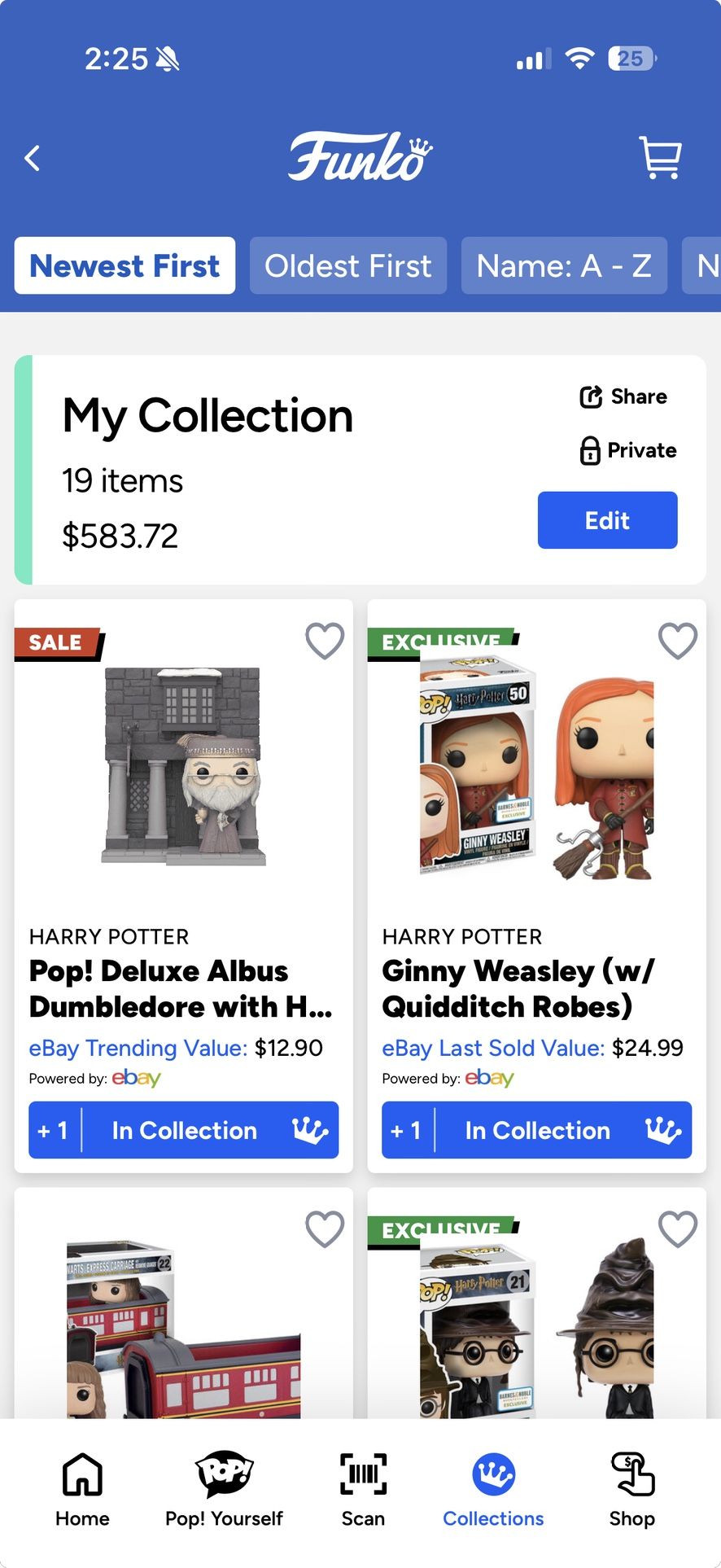Screen dimensions: 721x1568
Task: Tap the back arrow at top left
Action: [x=33, y=158]
